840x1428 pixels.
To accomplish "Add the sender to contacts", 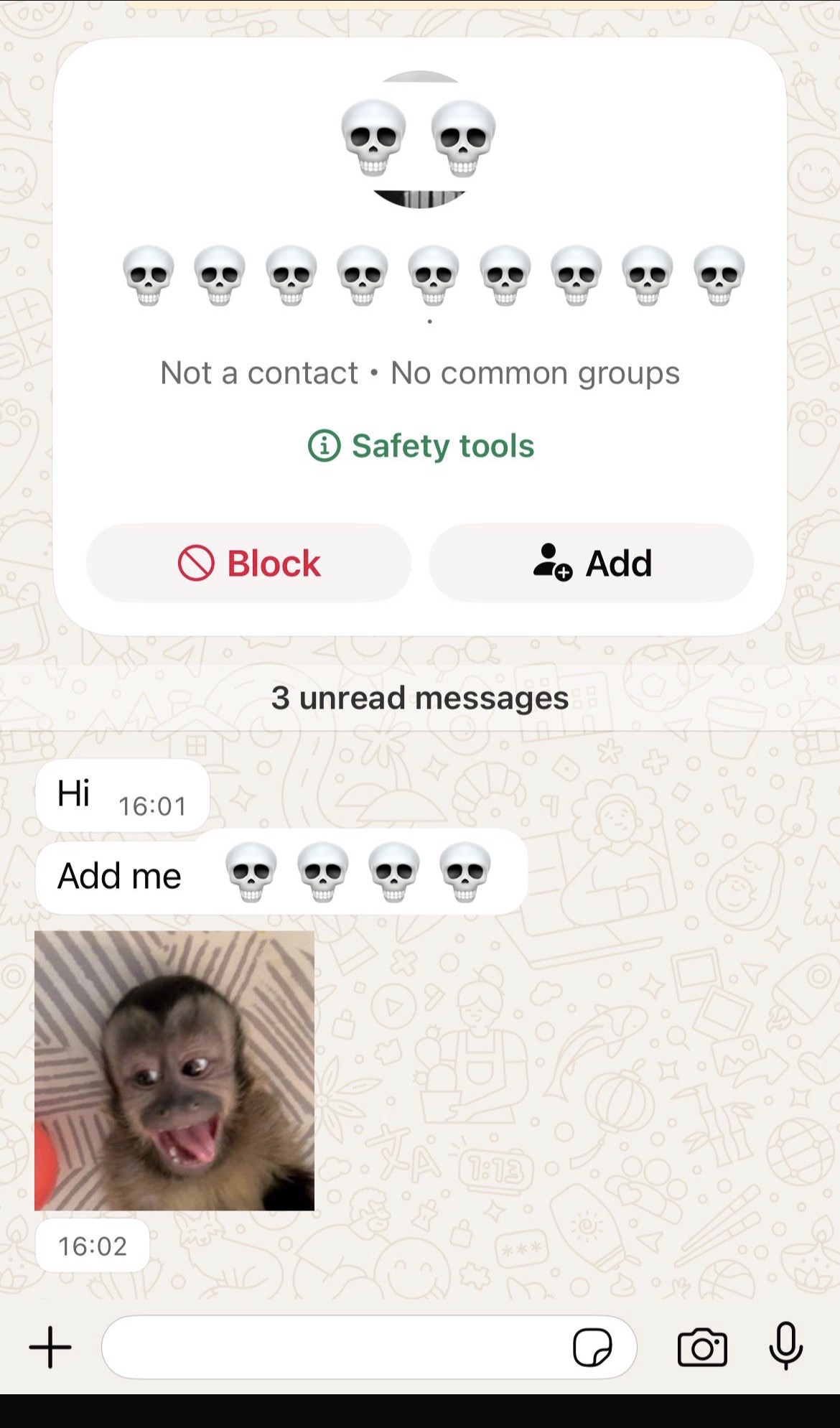I will [x=592, y=563].
